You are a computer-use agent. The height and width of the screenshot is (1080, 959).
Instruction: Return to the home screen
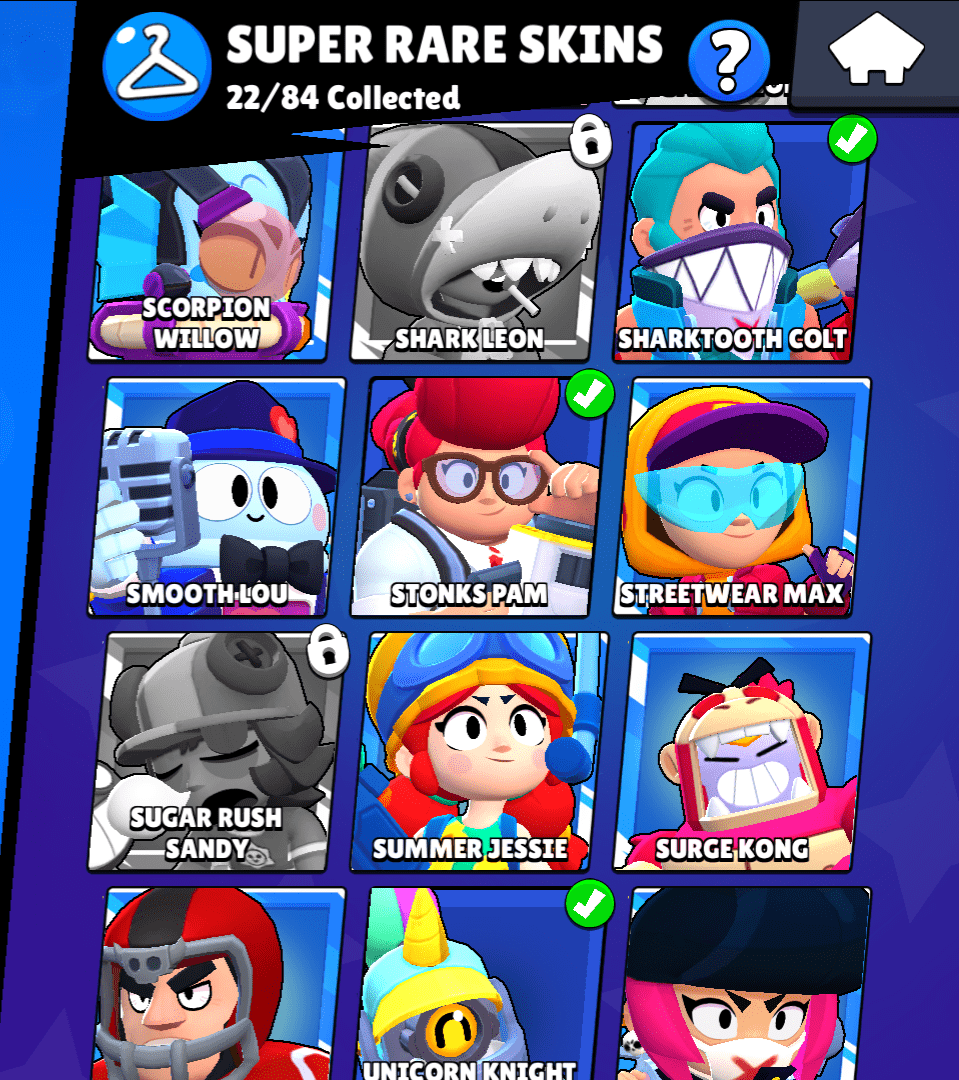click(x=876, y=52)
